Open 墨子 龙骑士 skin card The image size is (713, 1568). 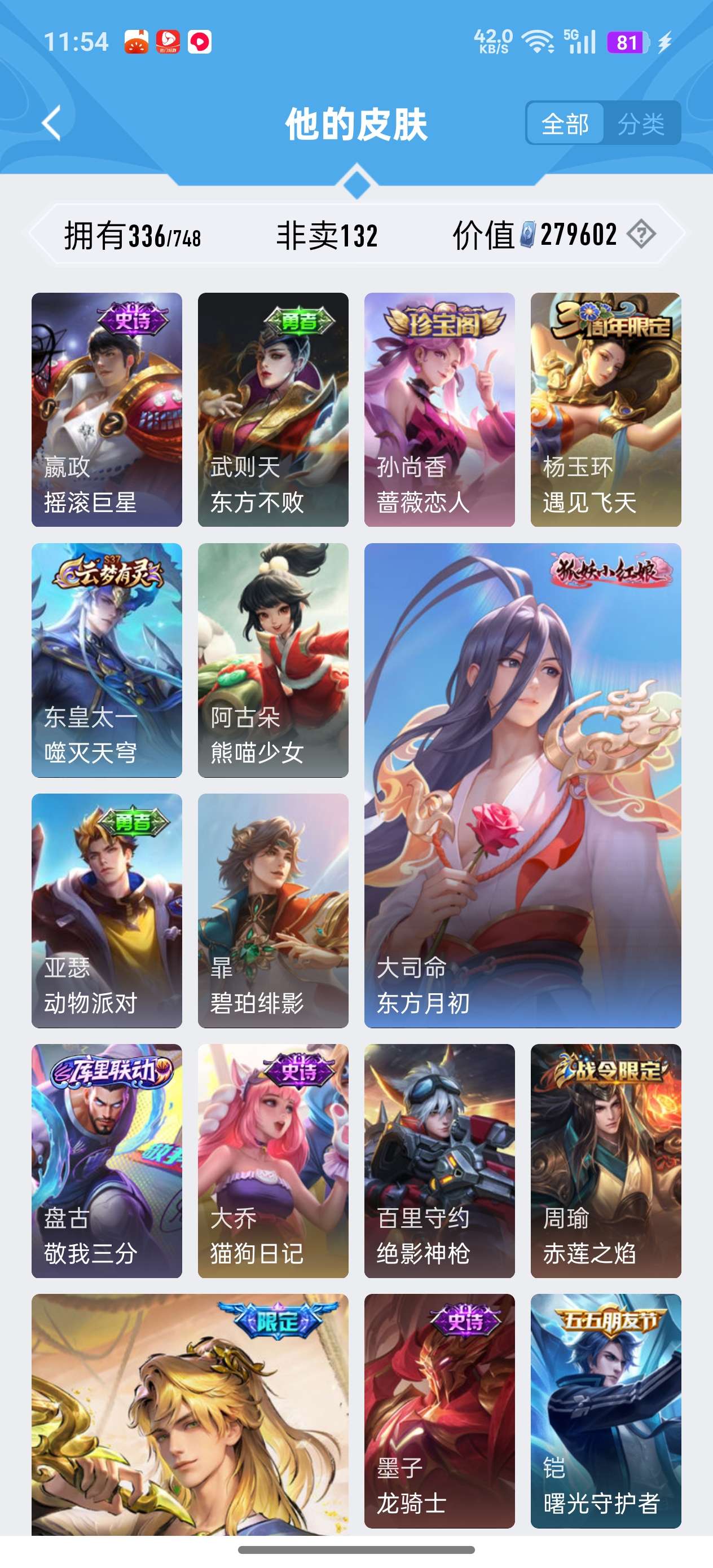(439, 1411)
